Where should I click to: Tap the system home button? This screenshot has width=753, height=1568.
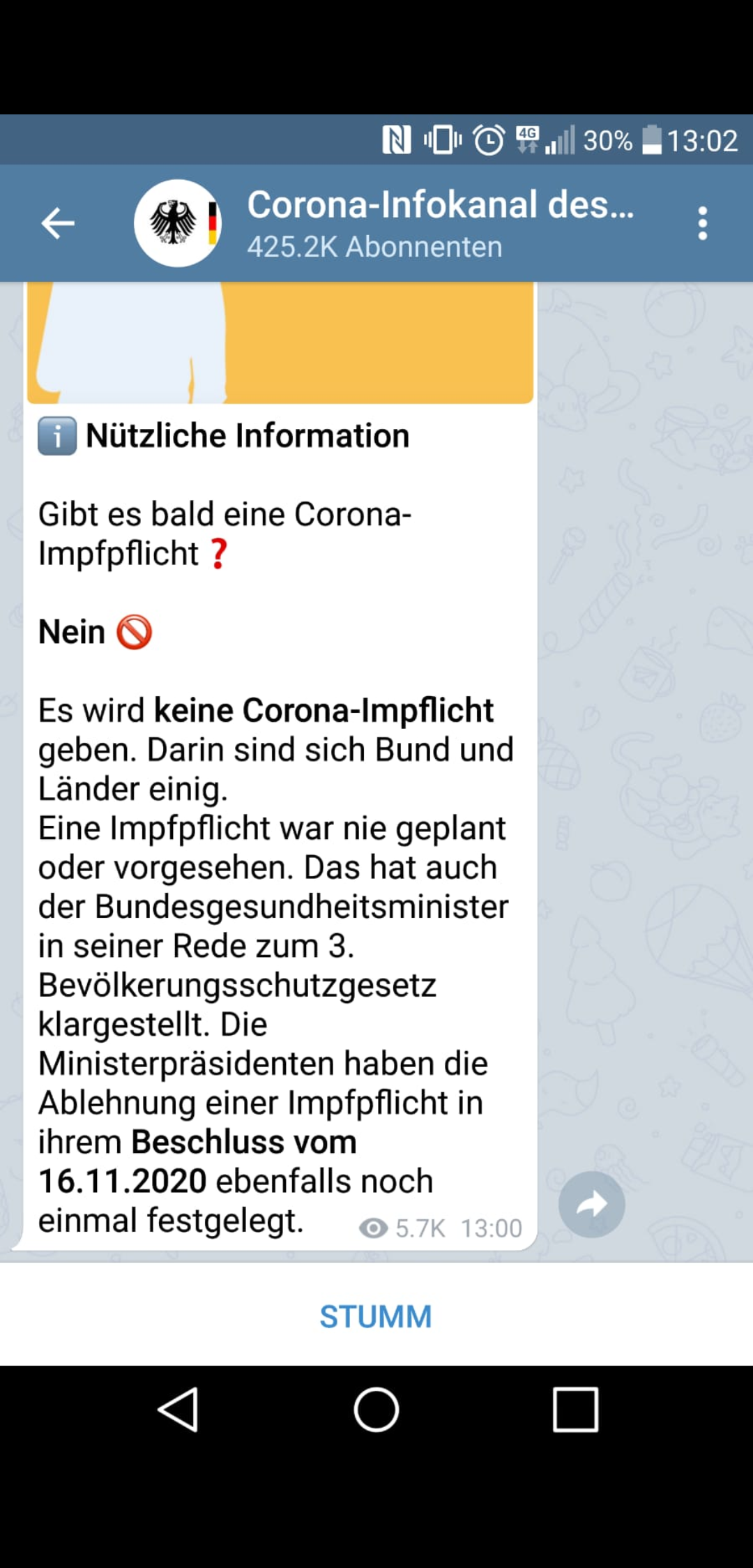click(x=376, y=1410)
